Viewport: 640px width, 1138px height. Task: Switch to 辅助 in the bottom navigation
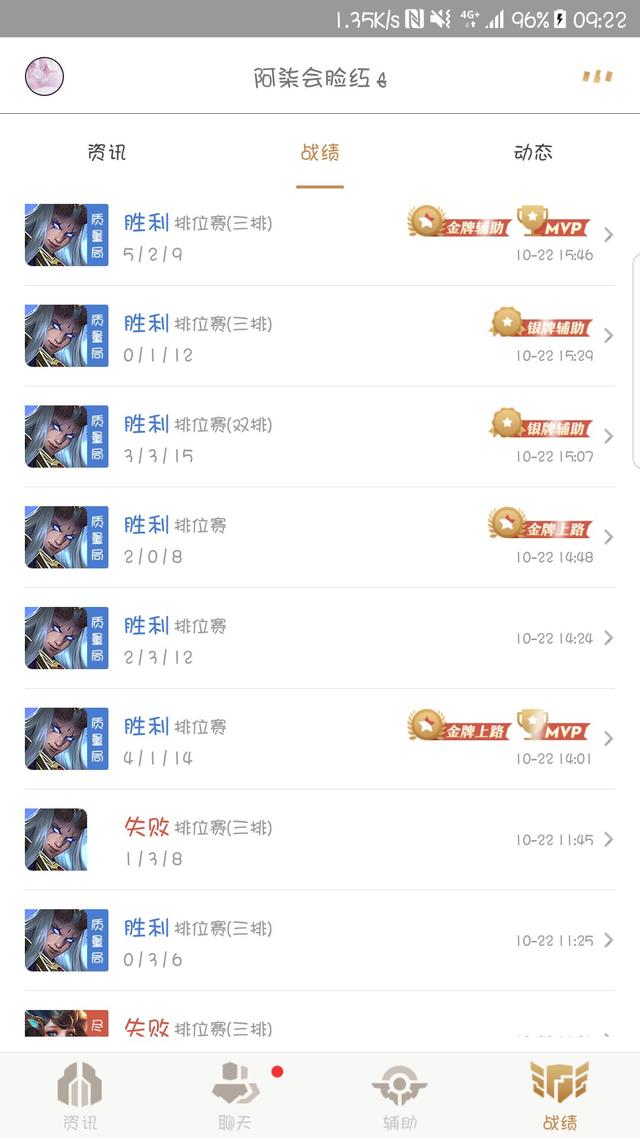(399, 1096)
